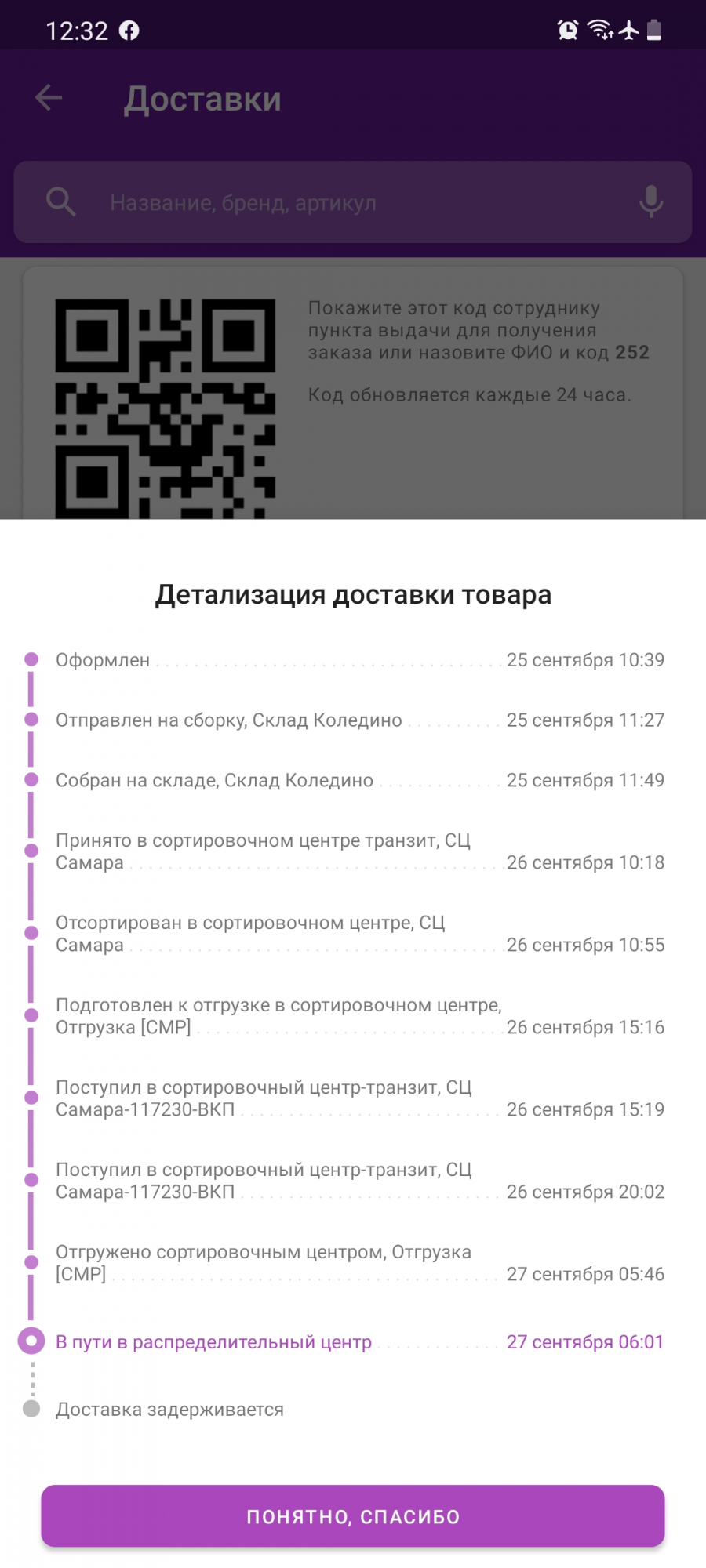Tap the "Понятно, спасибо" button
Viewport: 706px width, 1568px height.
coord(353,1516)
